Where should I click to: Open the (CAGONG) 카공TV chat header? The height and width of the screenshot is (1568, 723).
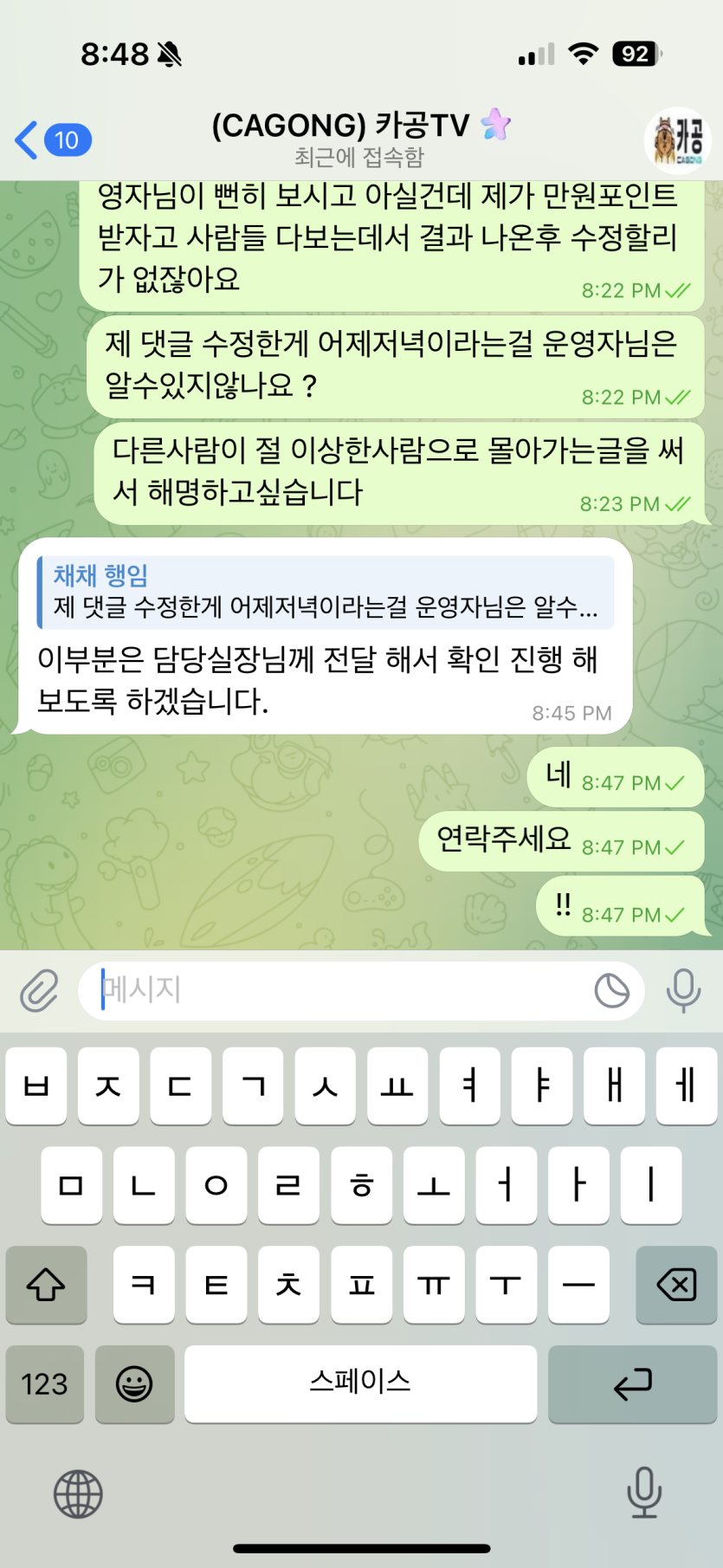[361, 126]
